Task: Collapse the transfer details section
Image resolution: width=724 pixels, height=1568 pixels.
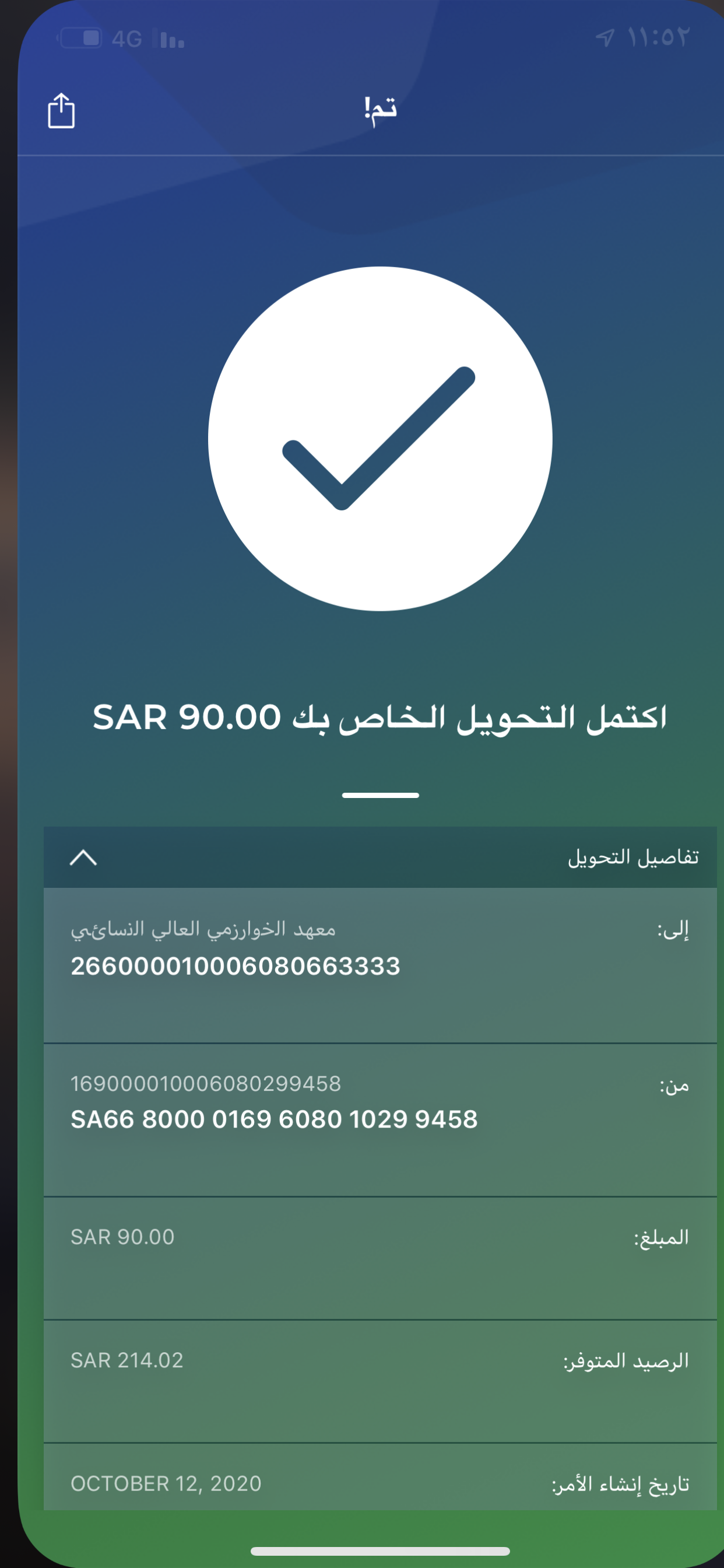Action: (x=83, y=857)
